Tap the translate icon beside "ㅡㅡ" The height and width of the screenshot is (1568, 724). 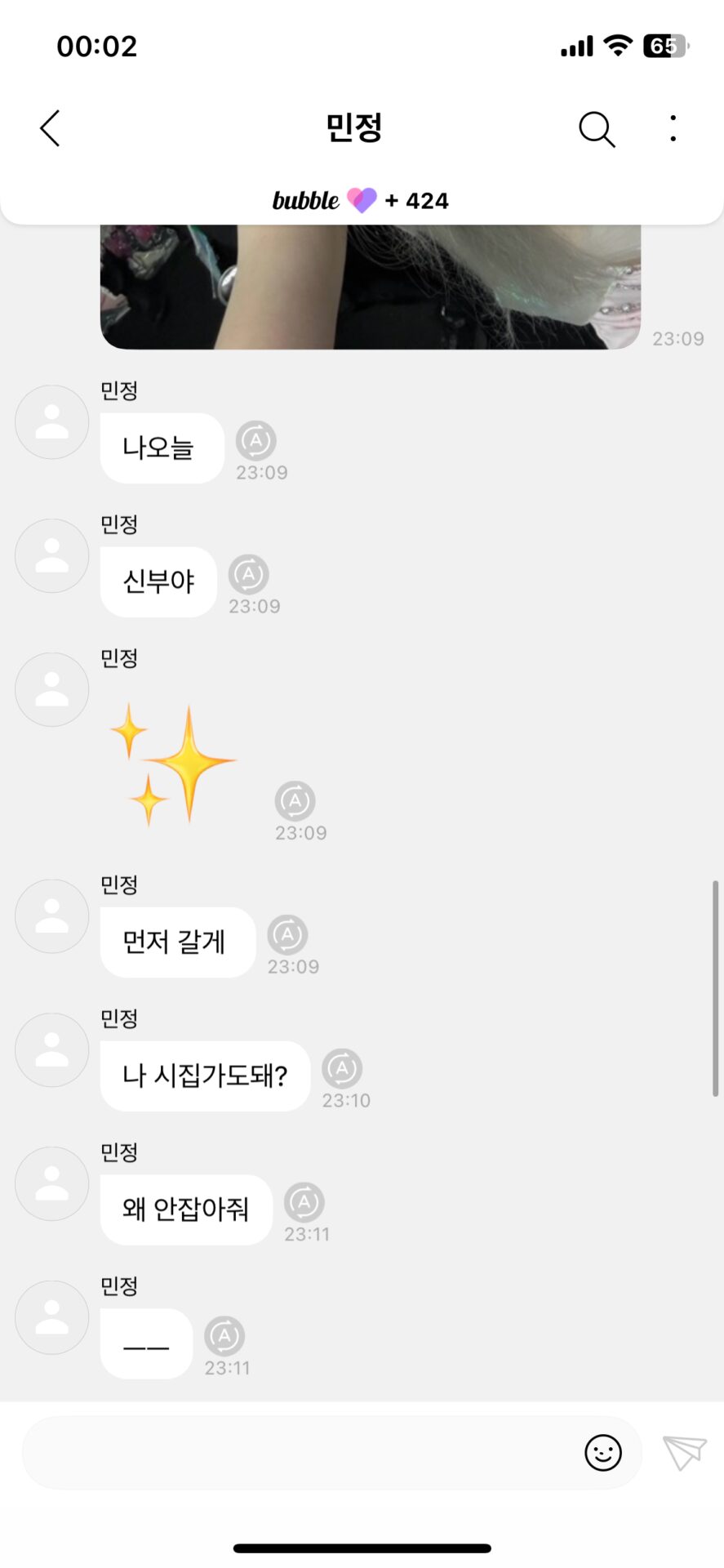pos(224,1337)
